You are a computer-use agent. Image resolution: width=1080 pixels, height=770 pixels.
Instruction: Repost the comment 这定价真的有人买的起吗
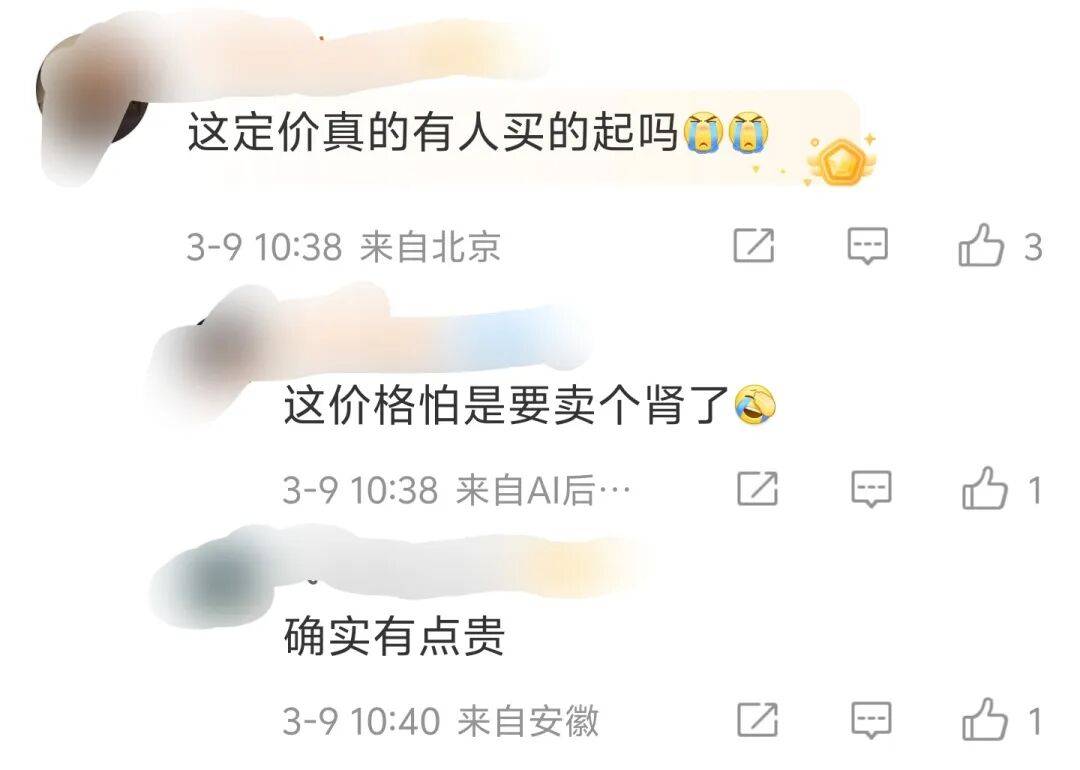tap(754, 245)
